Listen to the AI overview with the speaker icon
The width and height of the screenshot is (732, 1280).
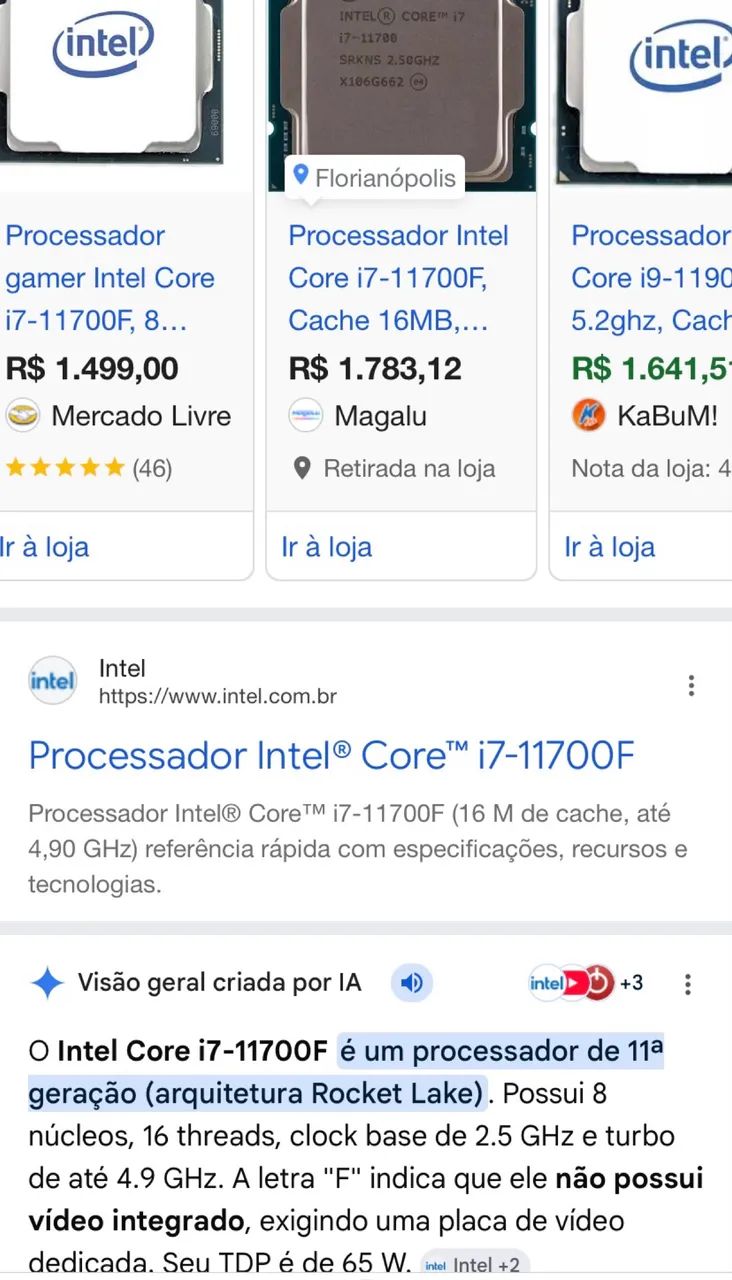pyautogui.click(x=411, y=984)
